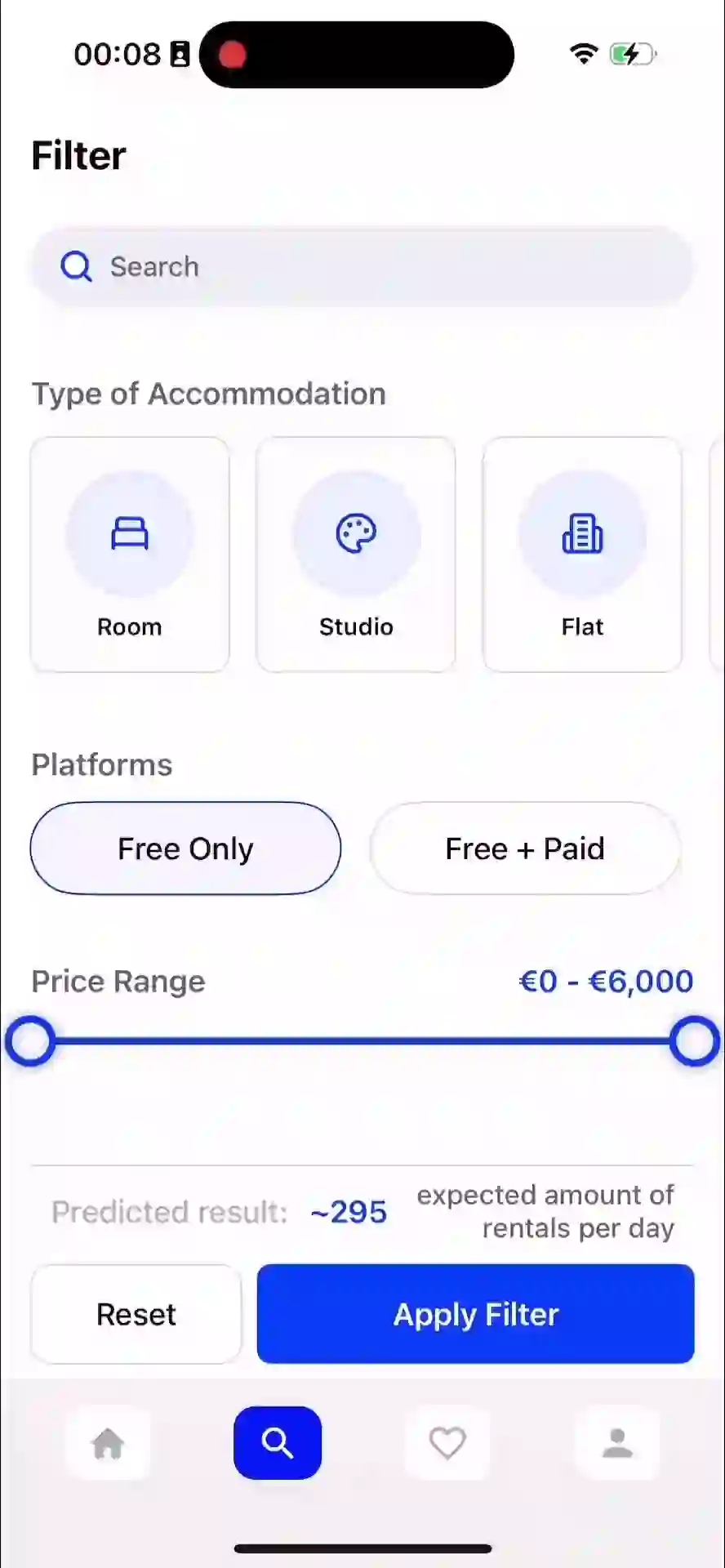
Task: Open the search tab in bottom bar
Action: (278, 1443)
